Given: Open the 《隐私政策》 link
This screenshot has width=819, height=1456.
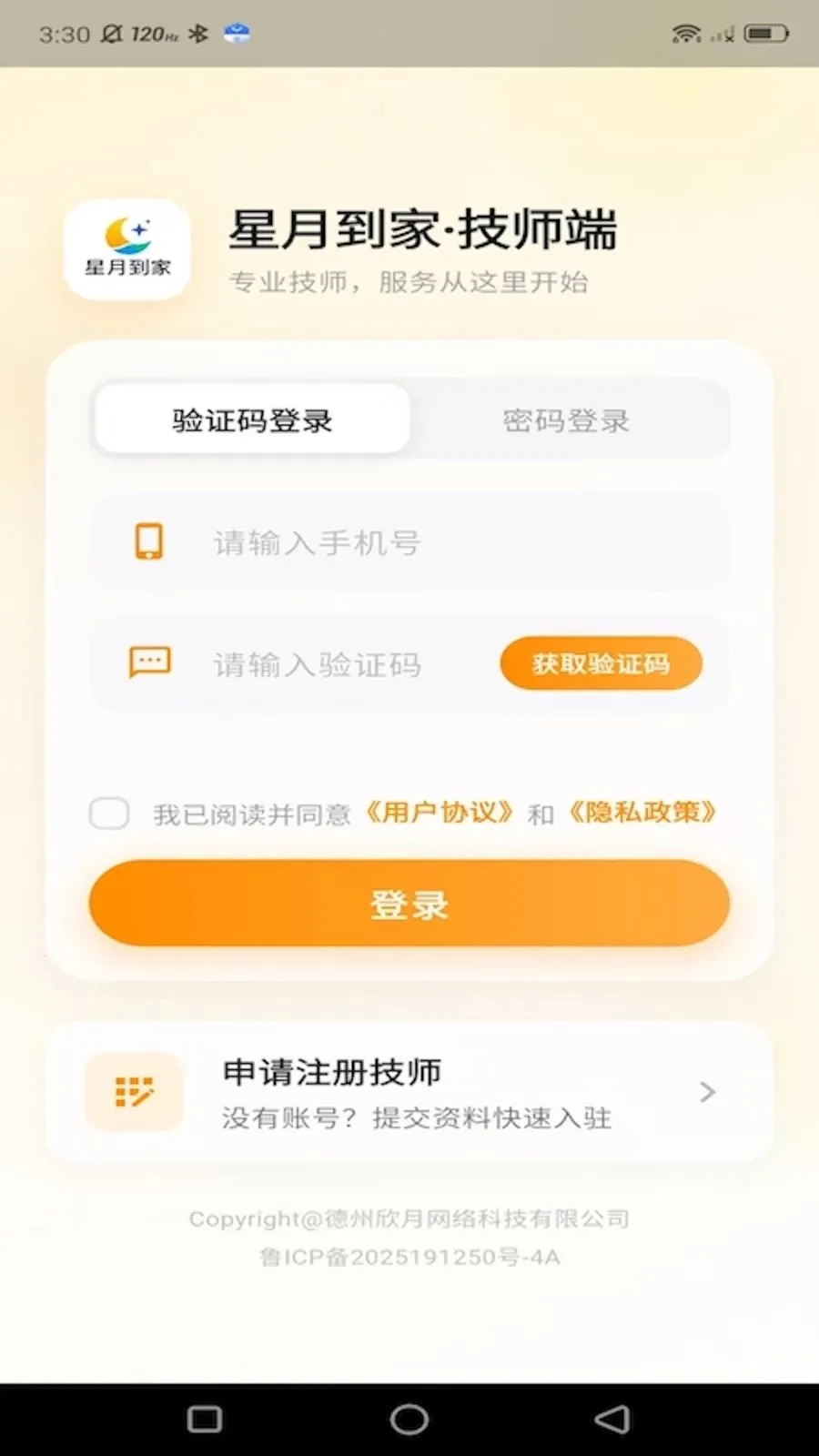Looking at the screenshot, I should coord(642,813).
